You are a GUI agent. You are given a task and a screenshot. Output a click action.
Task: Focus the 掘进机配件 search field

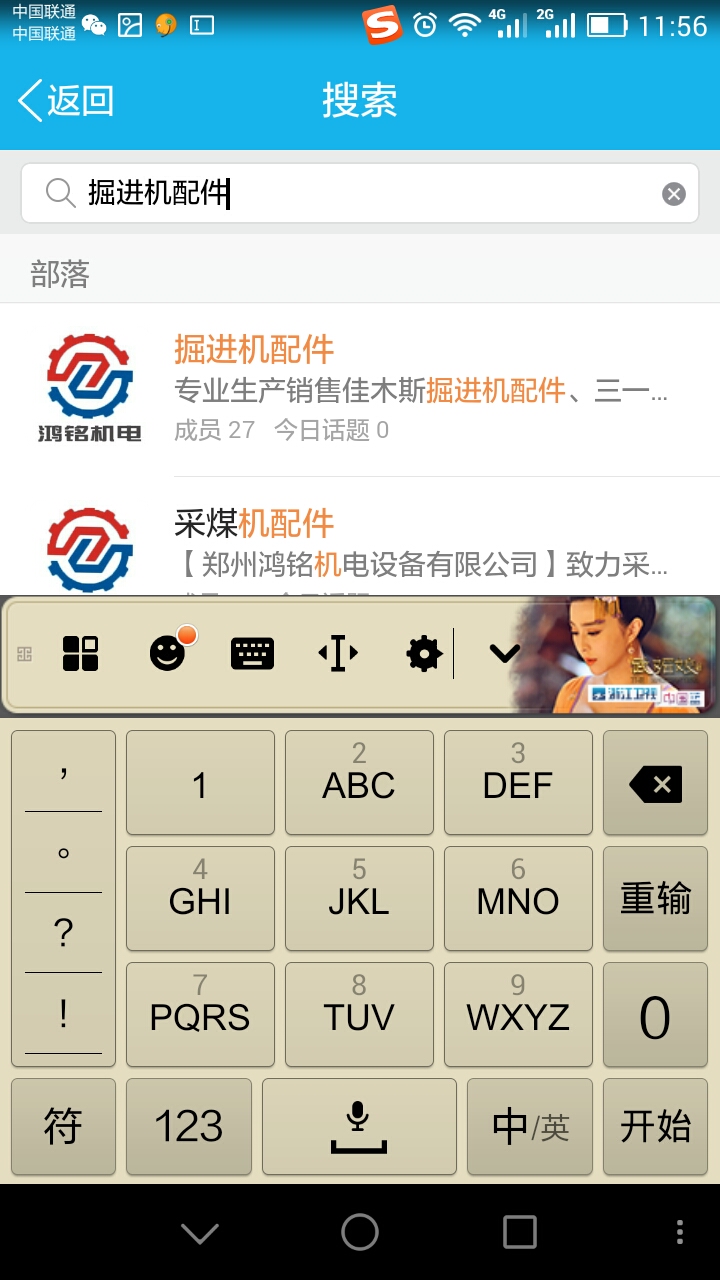360,193
